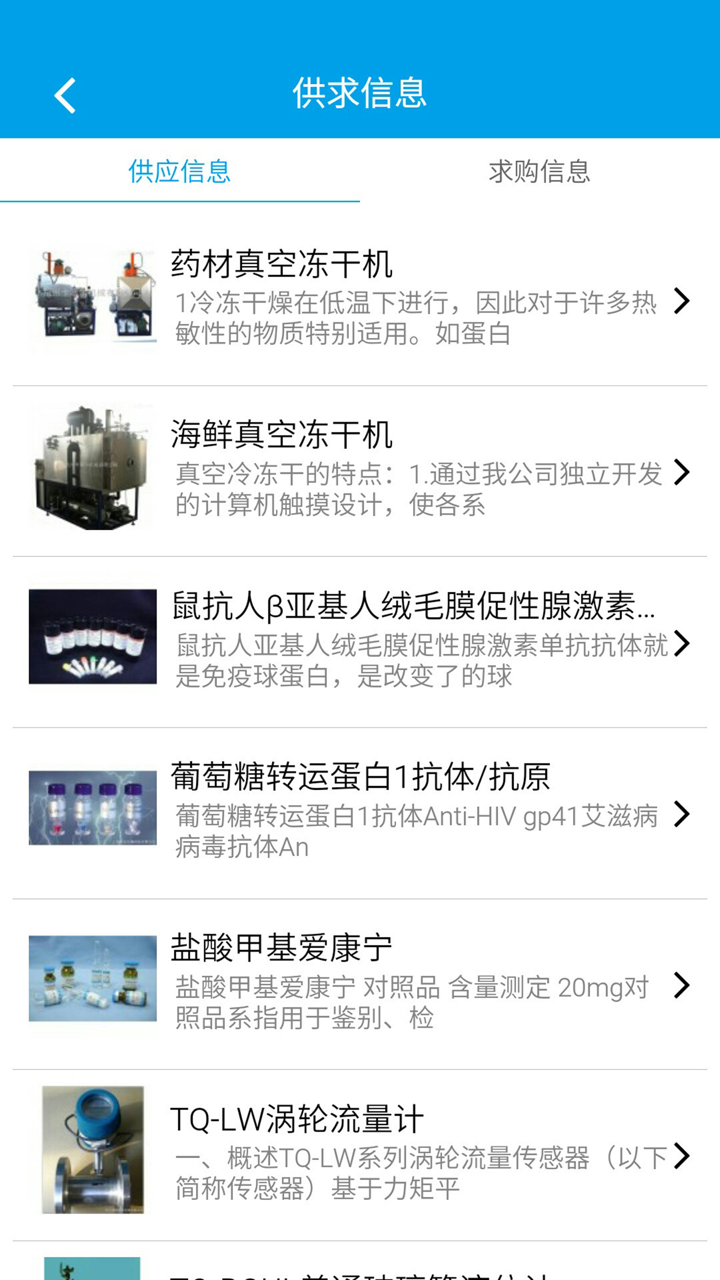Screen dimensions: 720x1280
Task: Tap the chevron next to 盐酸甲基爱康宁
Action: pyautogui.click(x=683, y=985)
